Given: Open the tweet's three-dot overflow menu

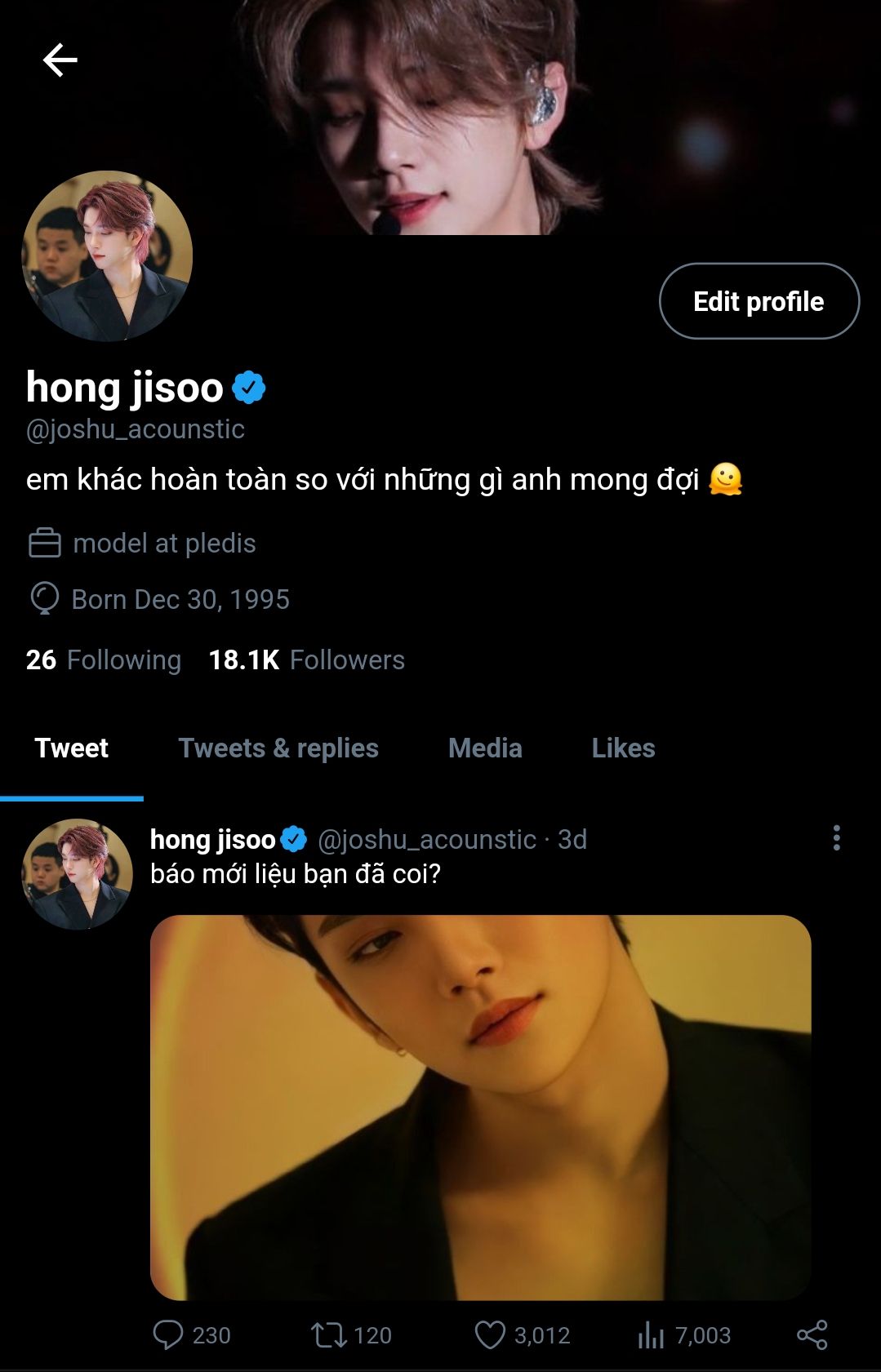Looking at the screenshot, I should pos(836,838).
